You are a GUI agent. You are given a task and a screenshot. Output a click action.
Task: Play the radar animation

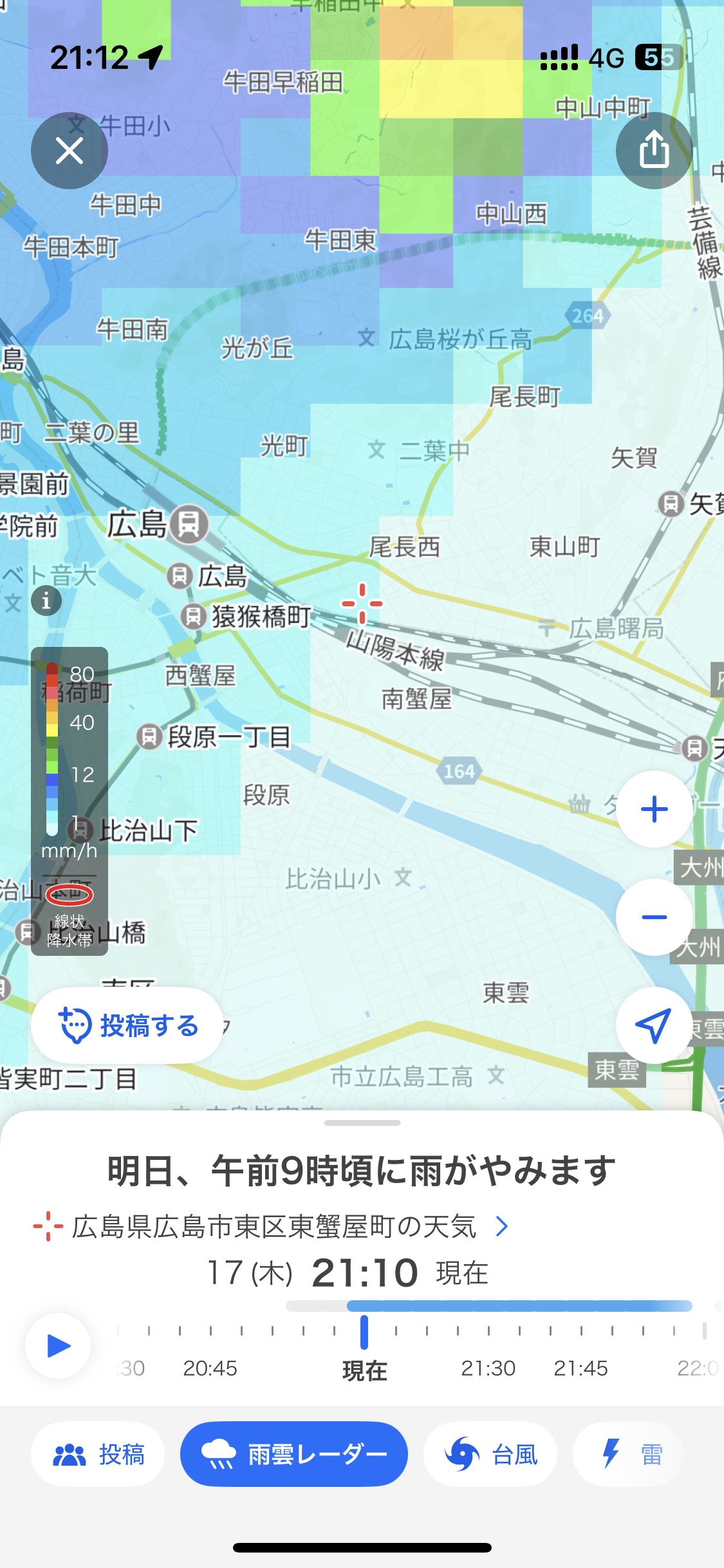pos(58,1345)
